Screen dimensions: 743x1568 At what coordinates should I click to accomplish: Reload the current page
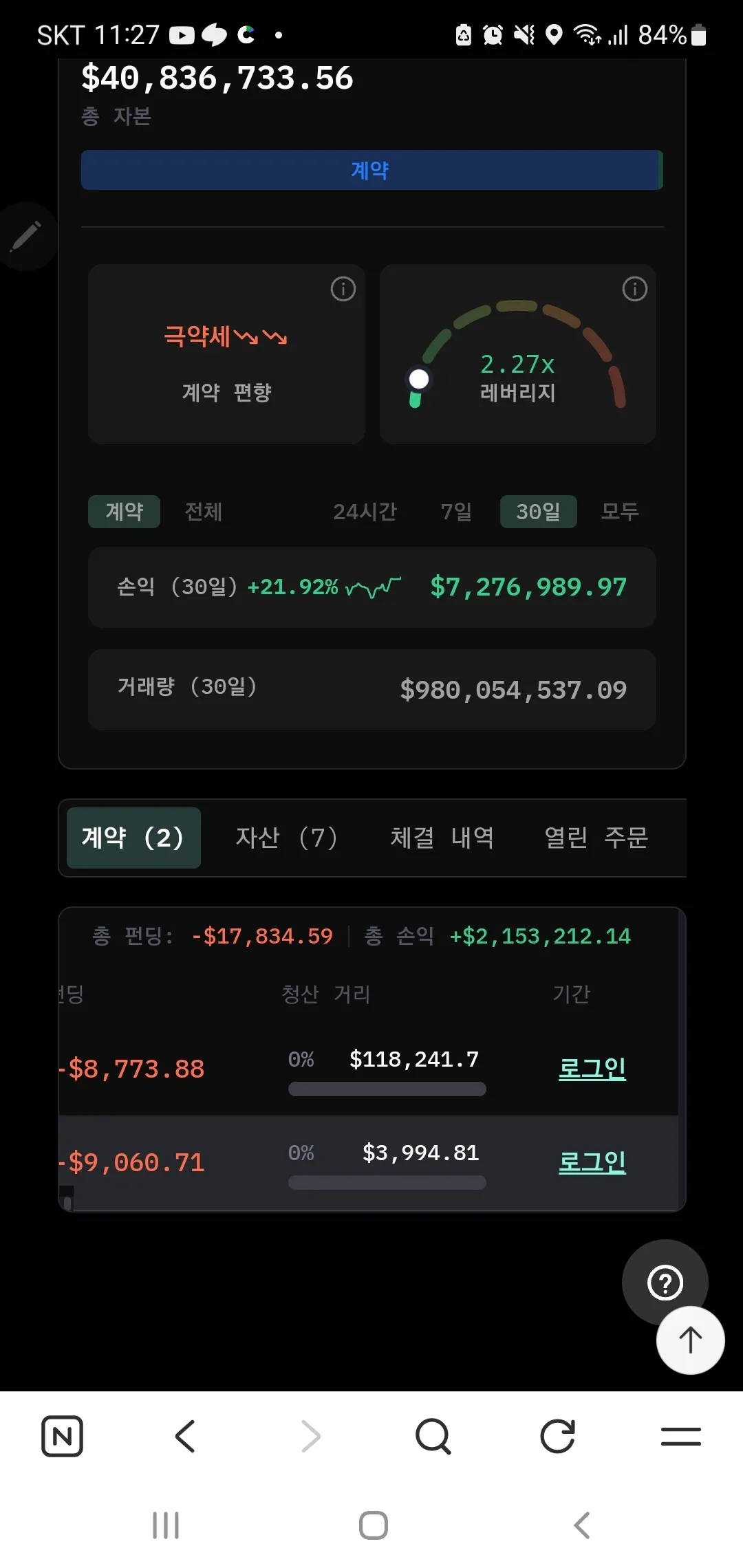pos(557,1437)
